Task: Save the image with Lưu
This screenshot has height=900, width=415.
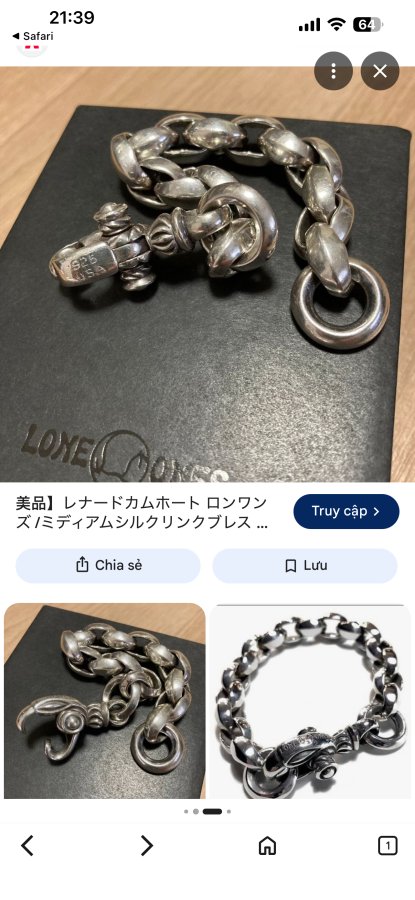Action: pyautogui.click(x=305, y=565)
